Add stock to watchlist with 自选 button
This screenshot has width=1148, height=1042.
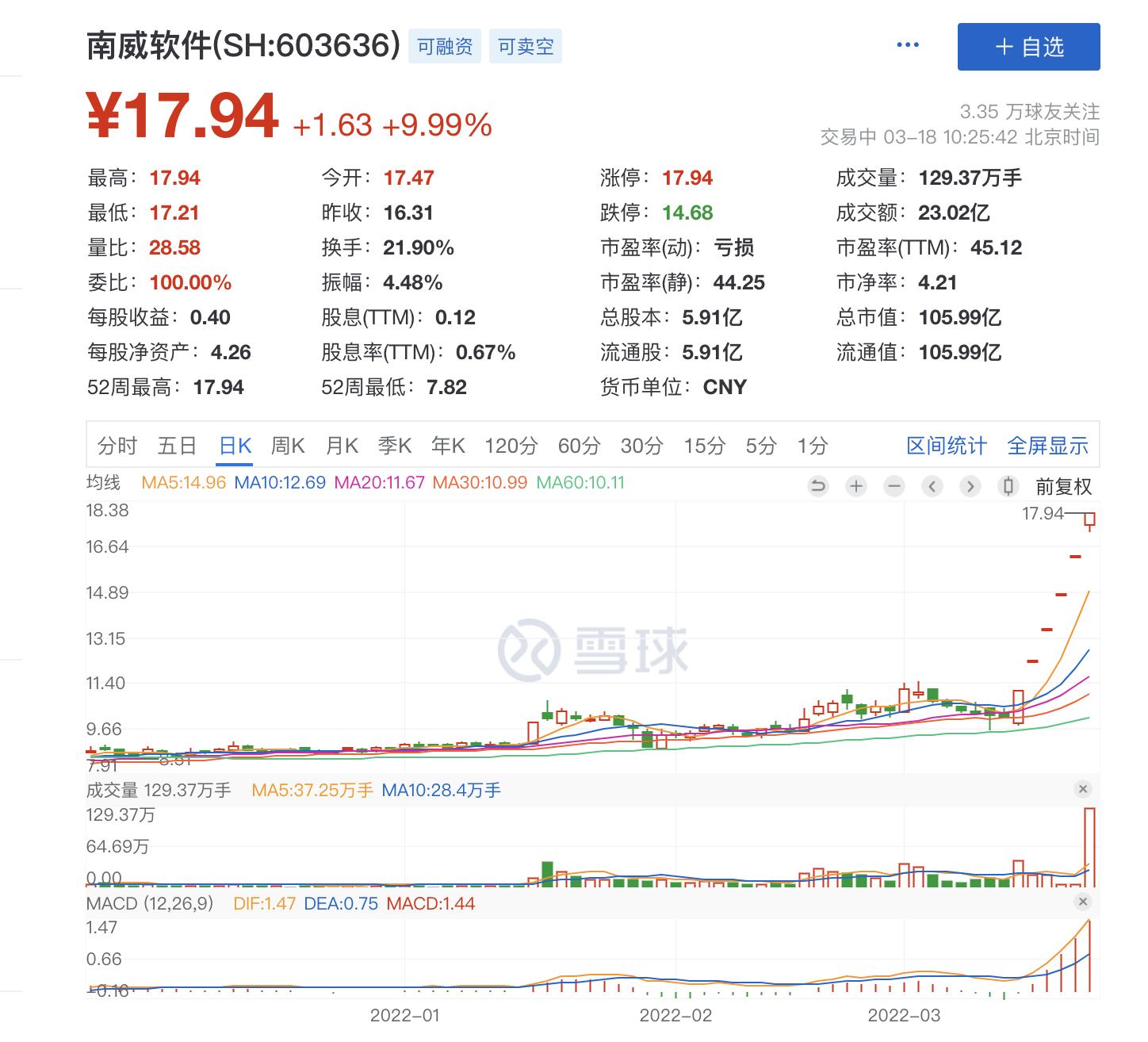click(1028, 47)
